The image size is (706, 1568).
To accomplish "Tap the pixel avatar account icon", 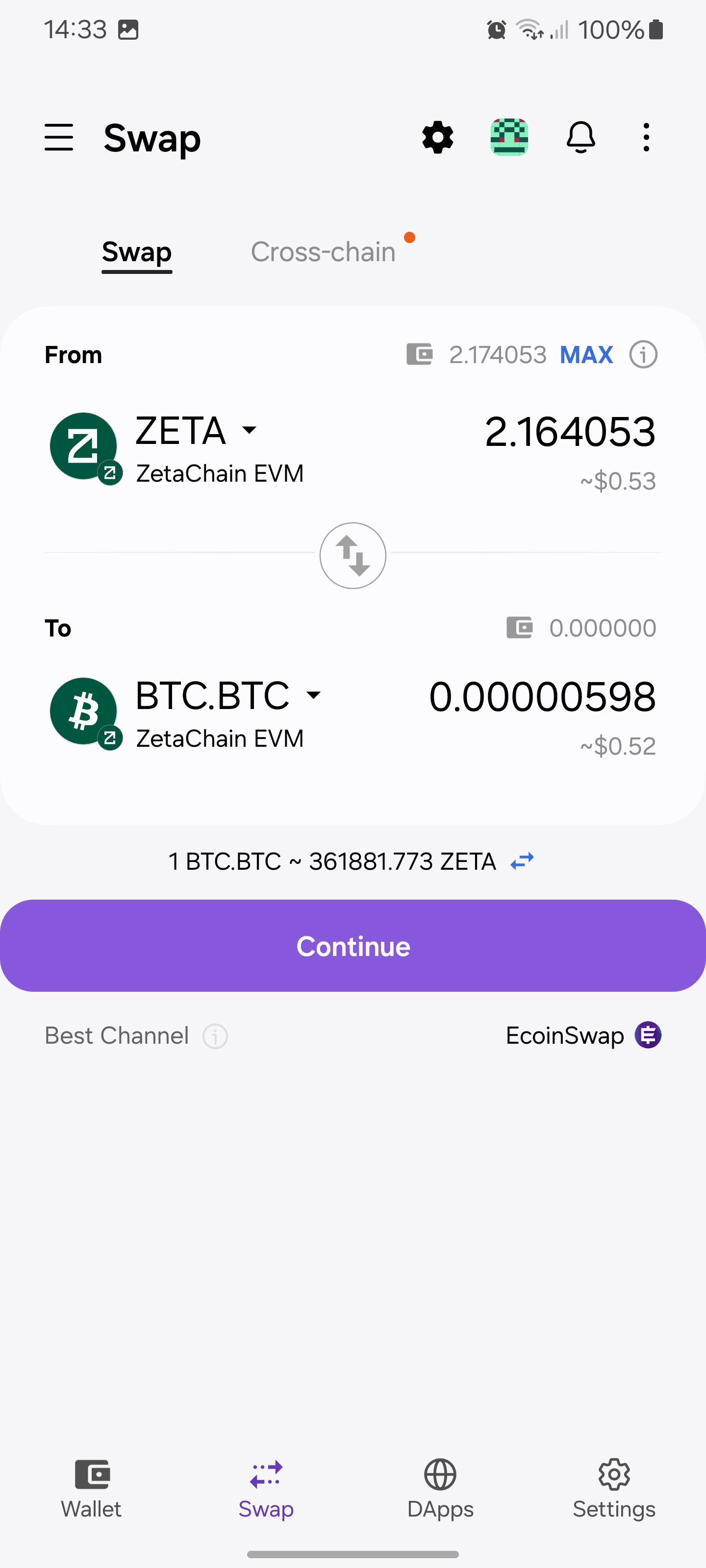I will [x=509, y=138].
